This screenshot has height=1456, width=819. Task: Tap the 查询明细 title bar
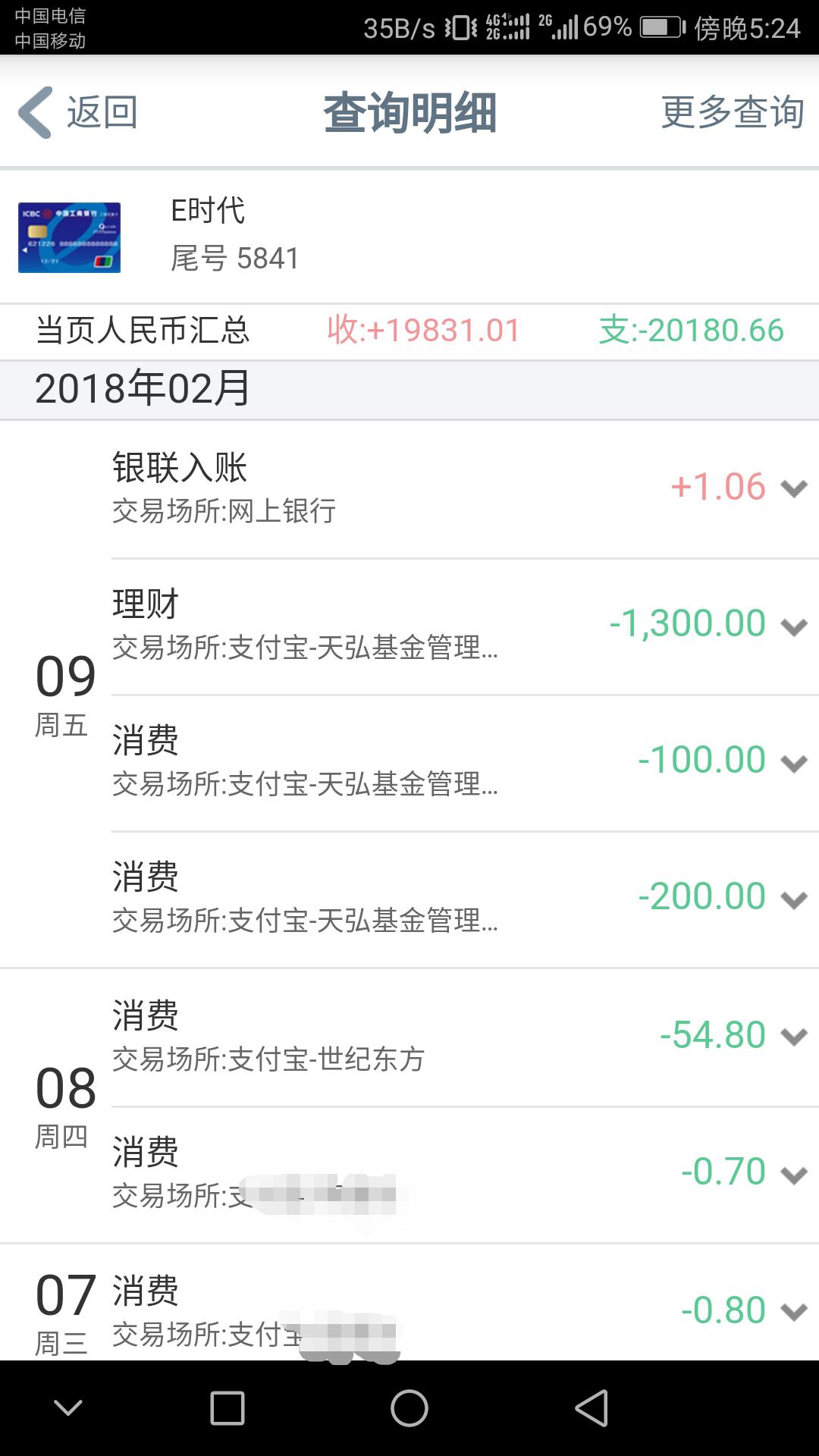409,112
